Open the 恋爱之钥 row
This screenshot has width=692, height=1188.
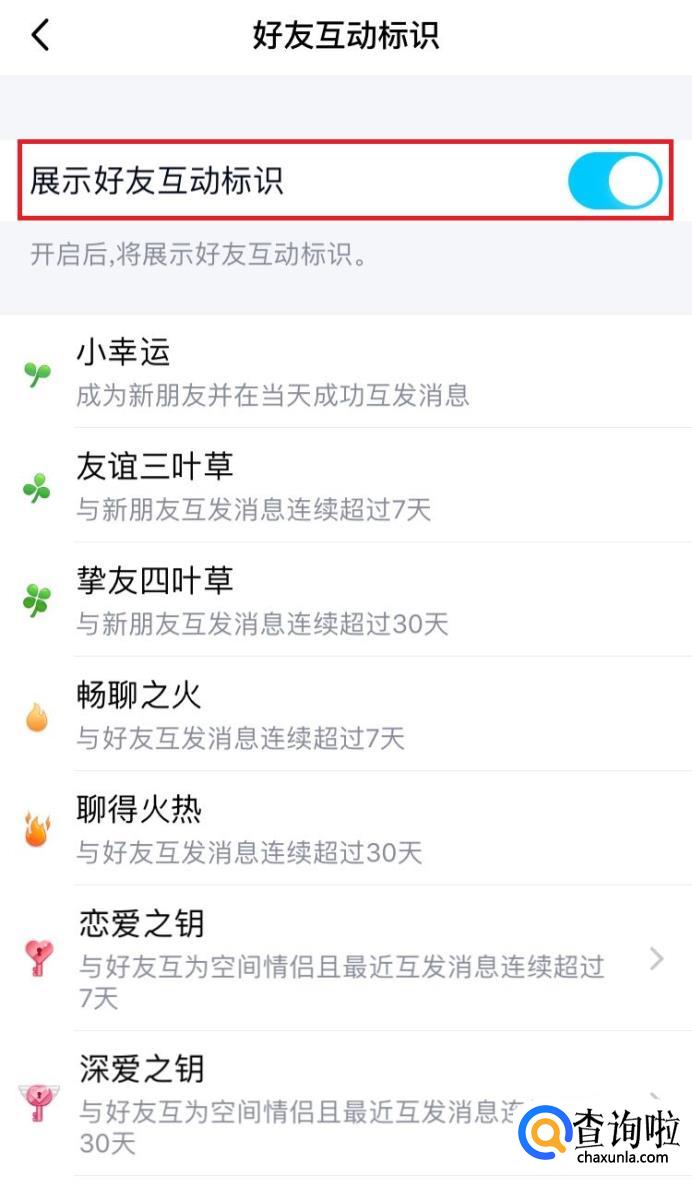pyautogui.click(x=345, y=958)
